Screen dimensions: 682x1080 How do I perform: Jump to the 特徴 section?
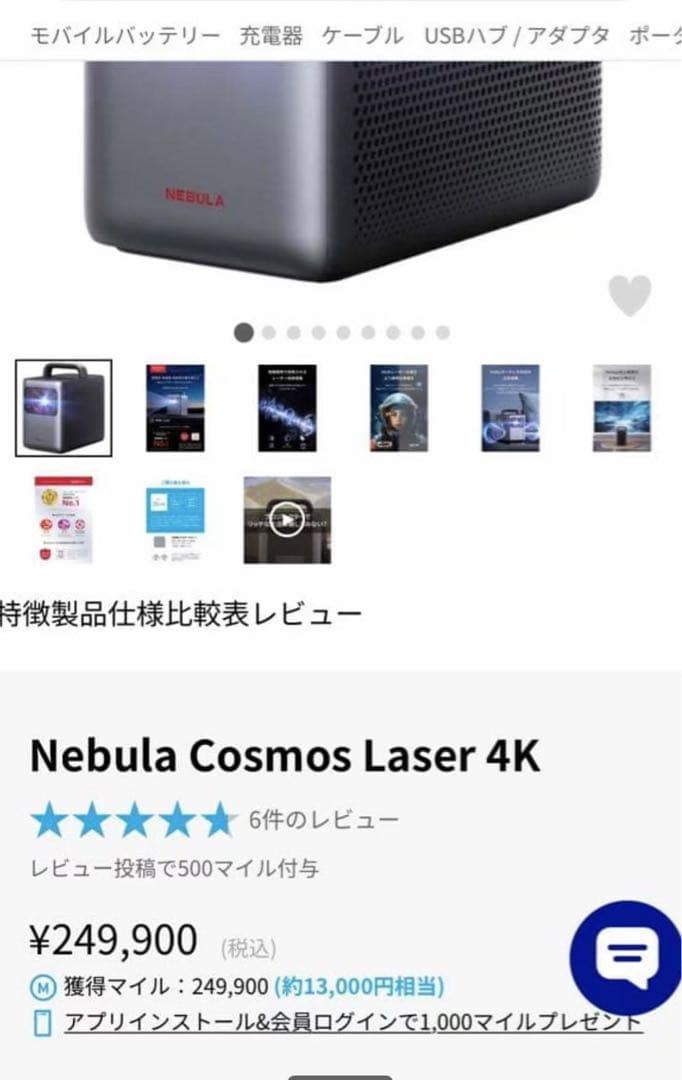click(x=28, y=613)
